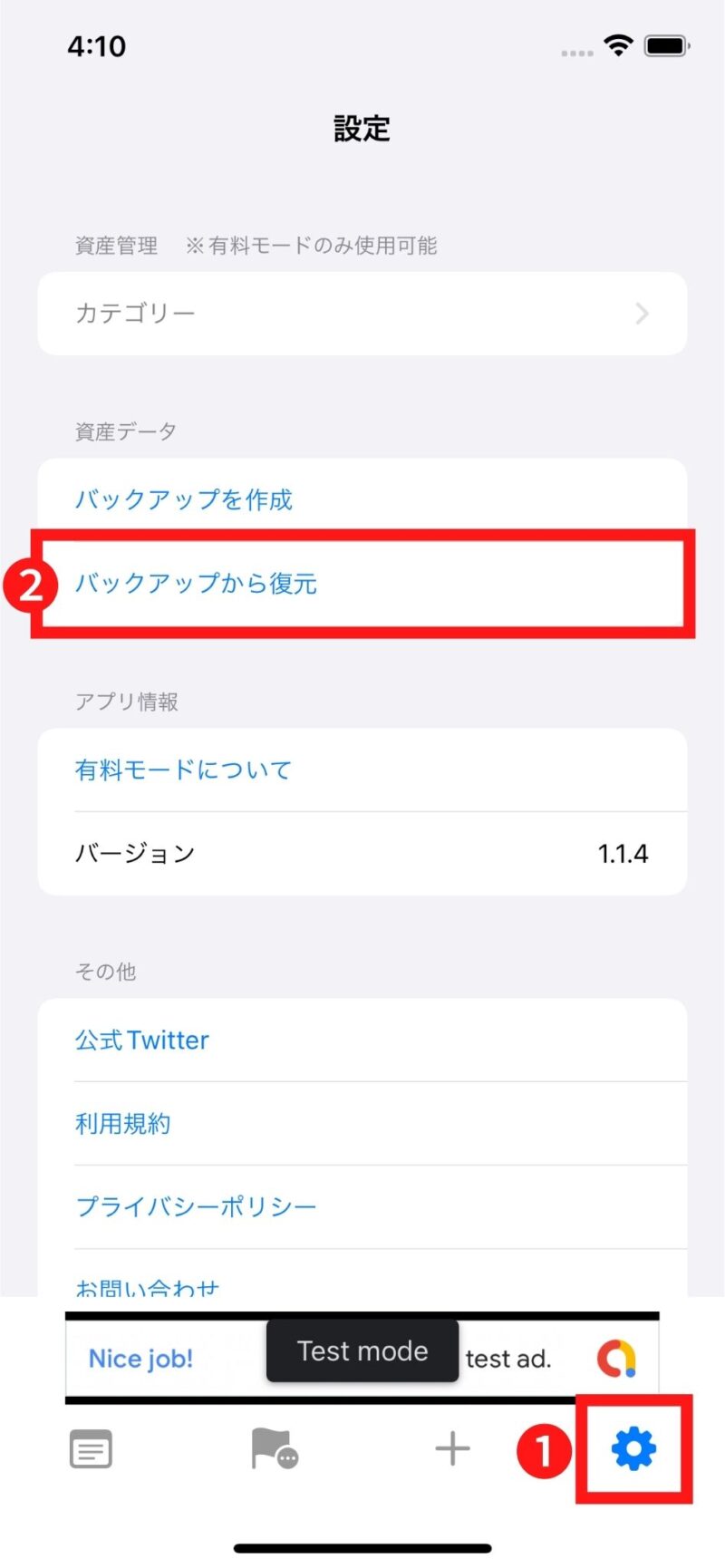View 利用規約

[x=362, y=1124]
